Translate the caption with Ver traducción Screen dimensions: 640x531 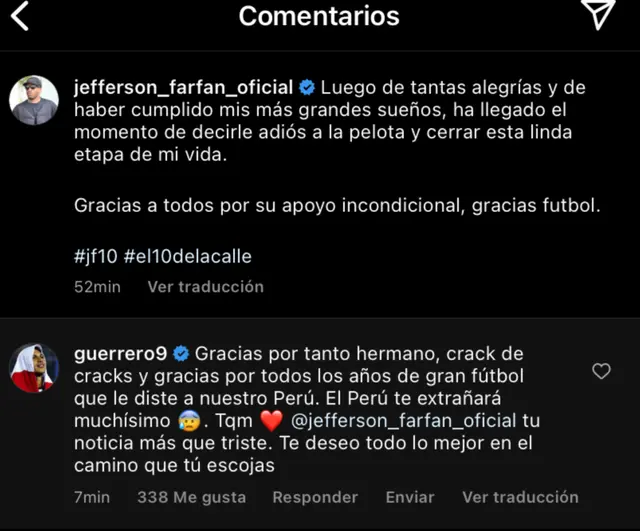coord(205,287)
